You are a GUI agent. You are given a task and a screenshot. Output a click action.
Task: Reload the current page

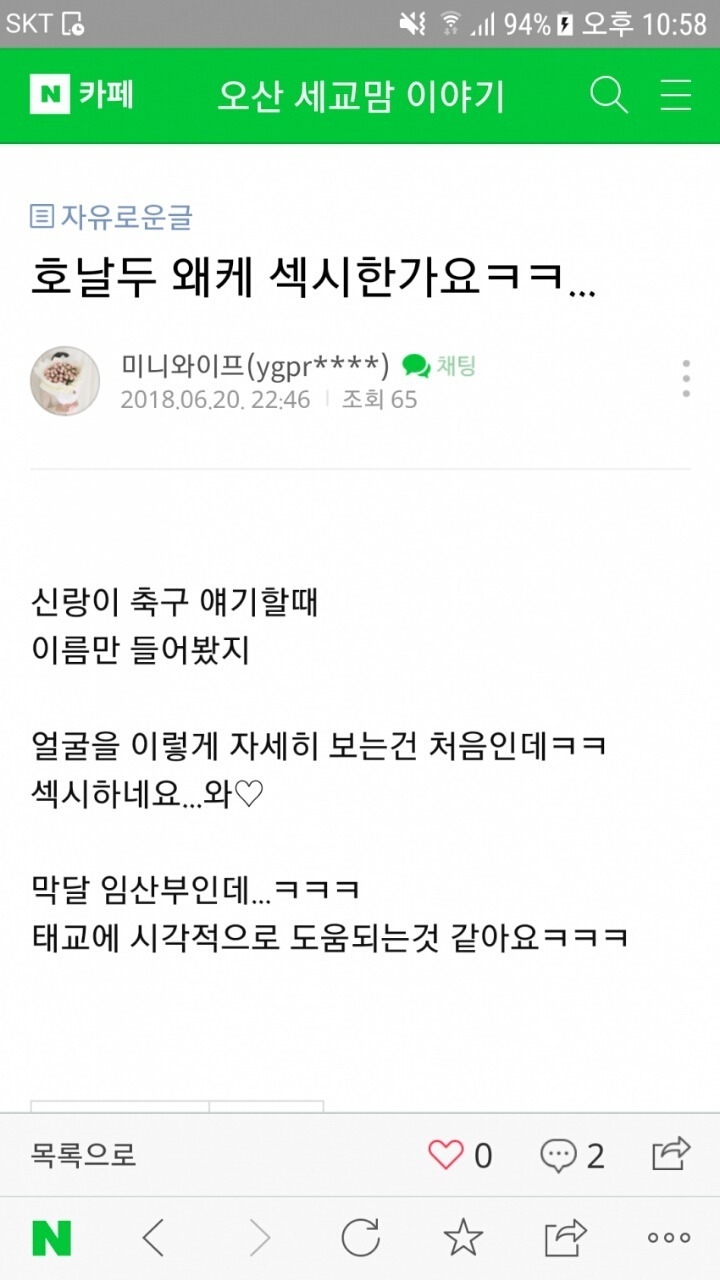click(x=360, y=1239)
